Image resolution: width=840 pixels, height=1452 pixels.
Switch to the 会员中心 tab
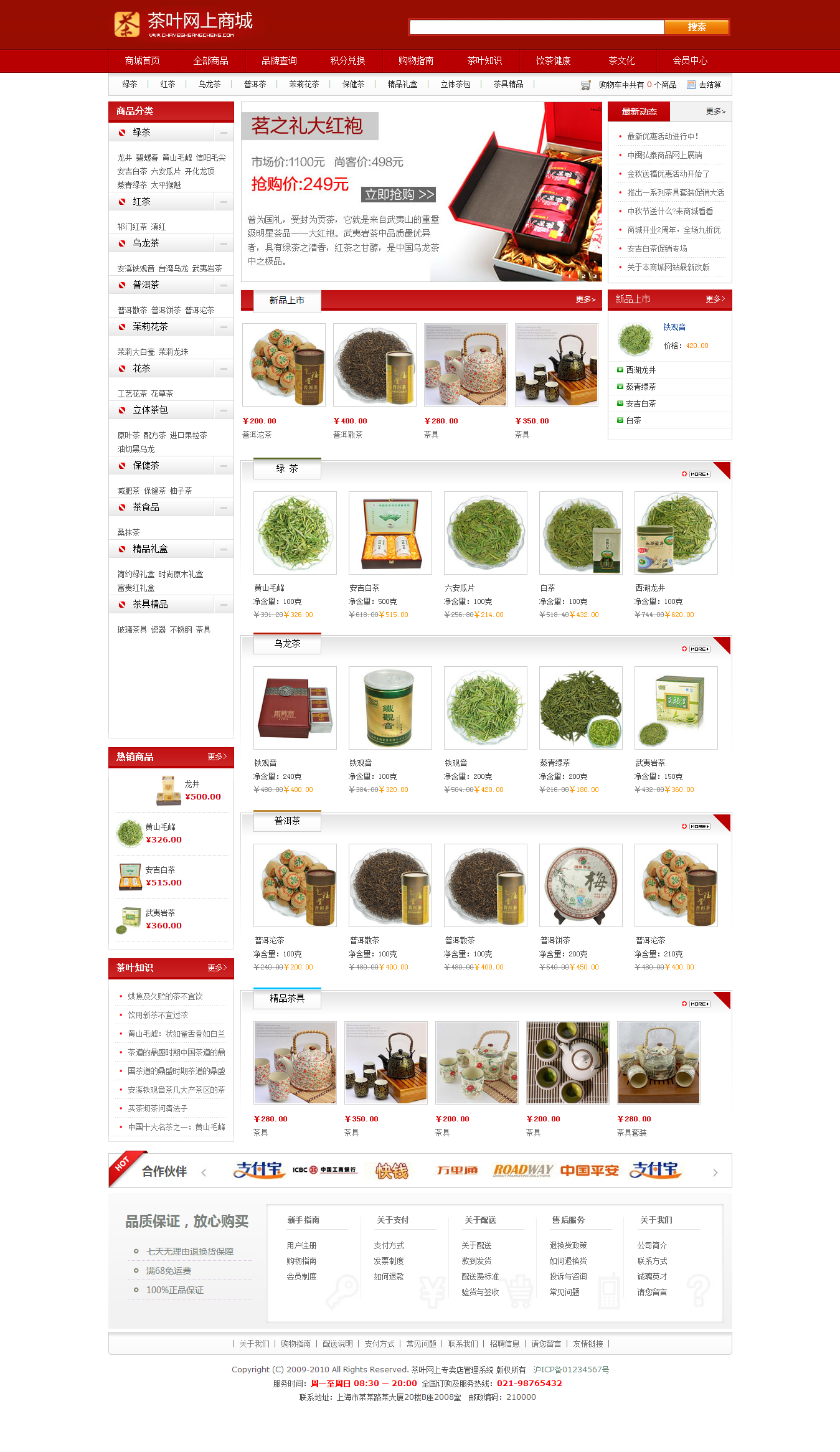click(689, 61)
